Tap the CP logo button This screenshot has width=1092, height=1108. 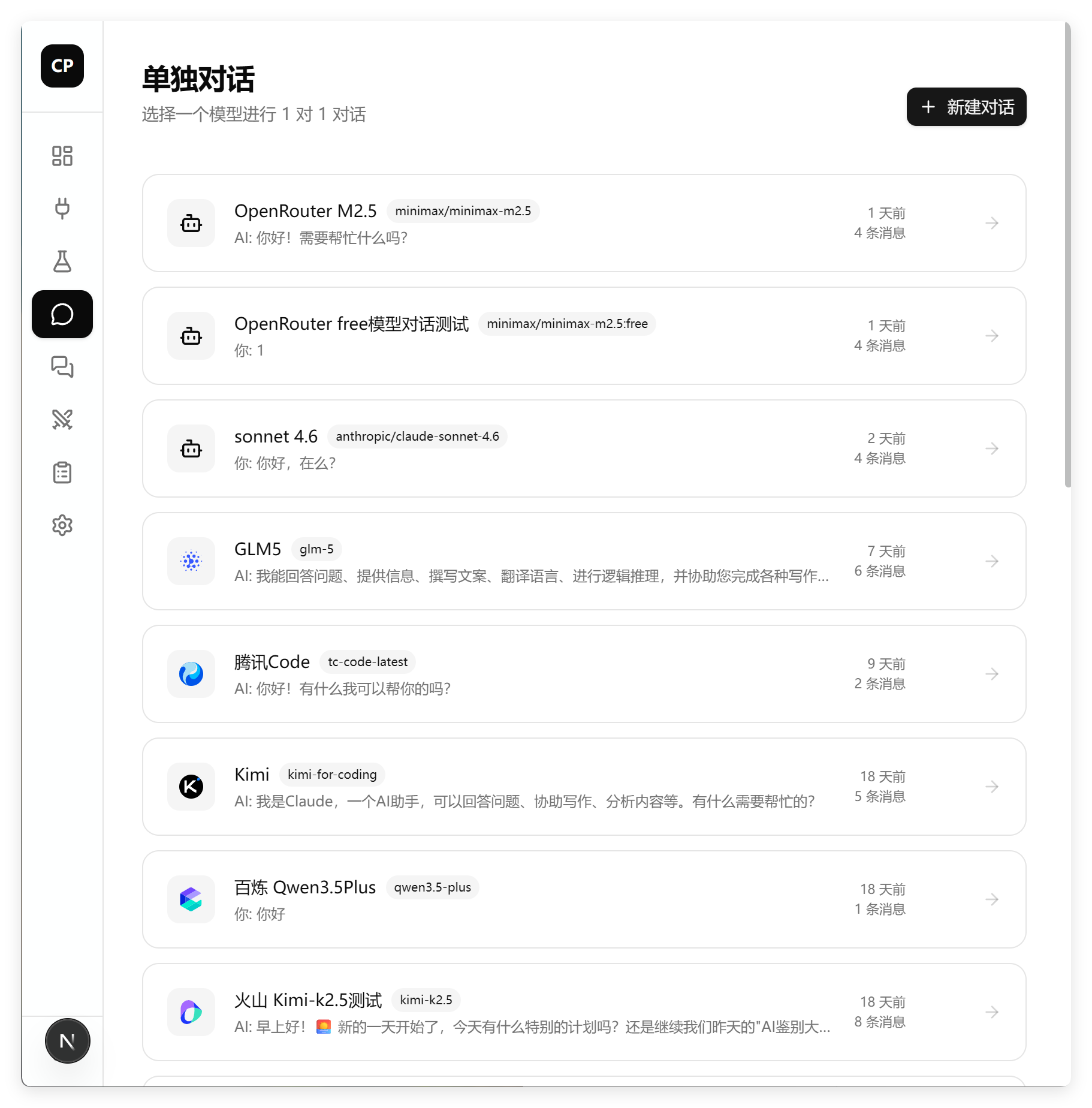(x=62, y=66)
